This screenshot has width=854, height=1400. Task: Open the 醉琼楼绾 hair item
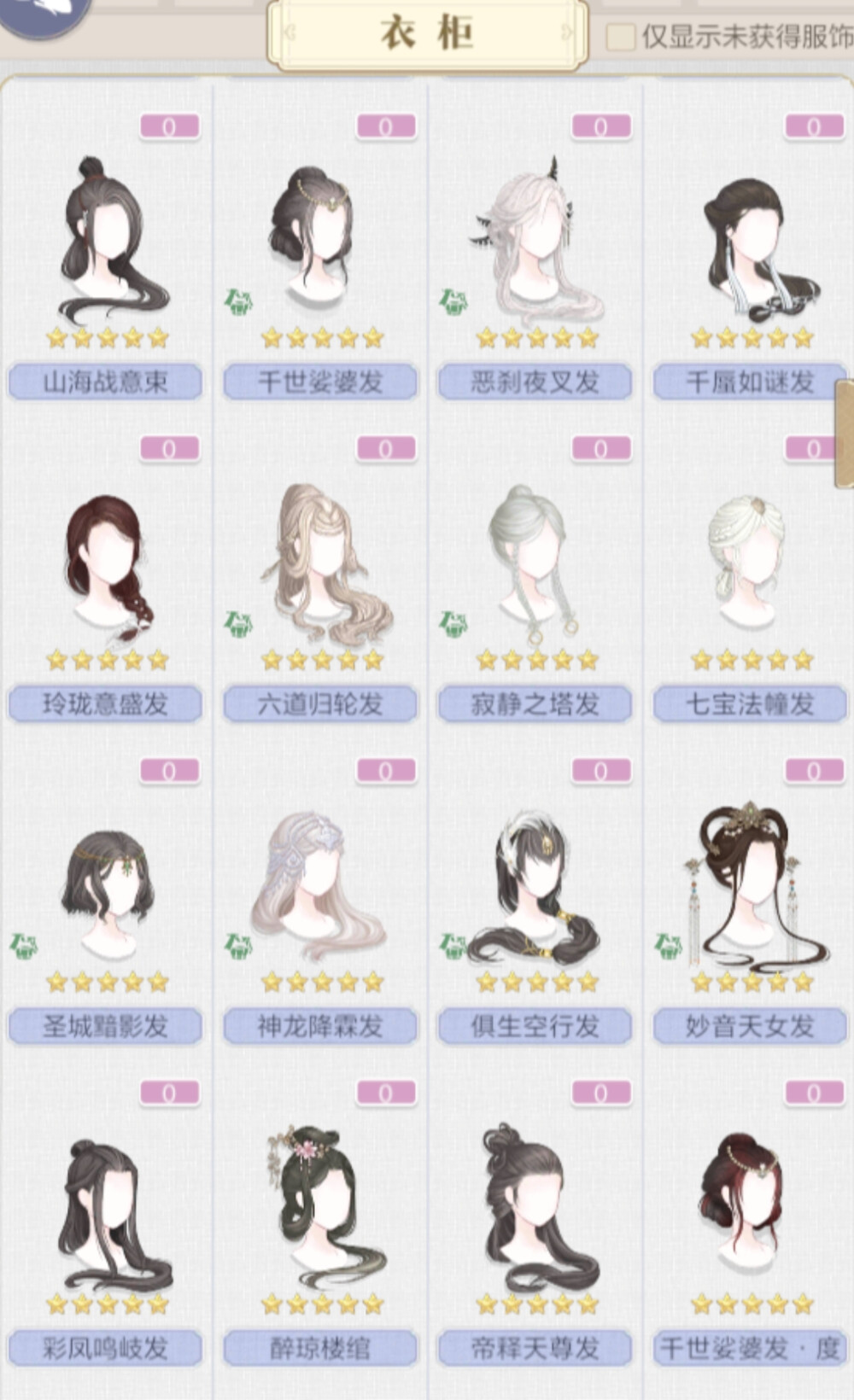320,1212
